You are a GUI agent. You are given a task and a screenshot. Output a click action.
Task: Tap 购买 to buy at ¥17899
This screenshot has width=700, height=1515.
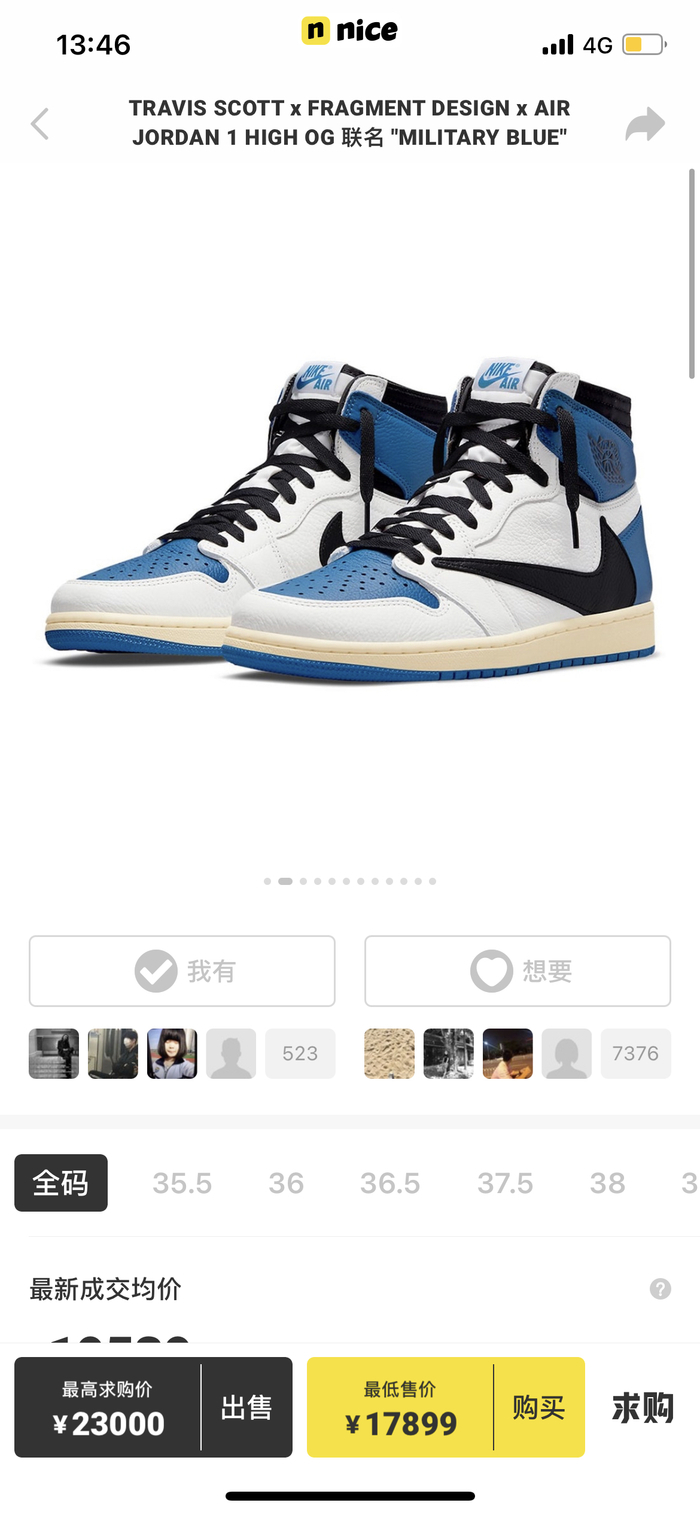click(x=539, y=1407)
